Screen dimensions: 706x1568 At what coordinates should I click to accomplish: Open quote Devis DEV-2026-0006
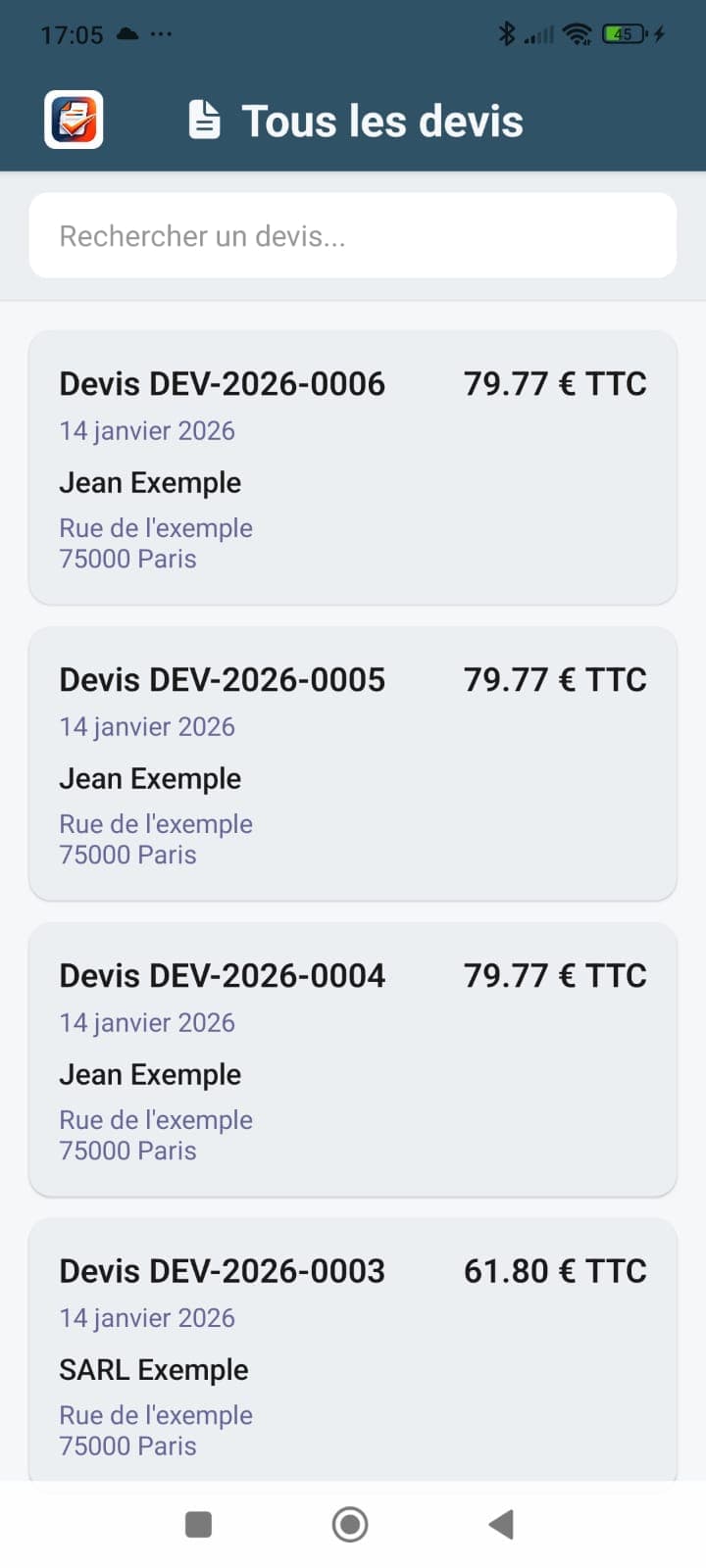pyautogui.click(x=223, y=383)
